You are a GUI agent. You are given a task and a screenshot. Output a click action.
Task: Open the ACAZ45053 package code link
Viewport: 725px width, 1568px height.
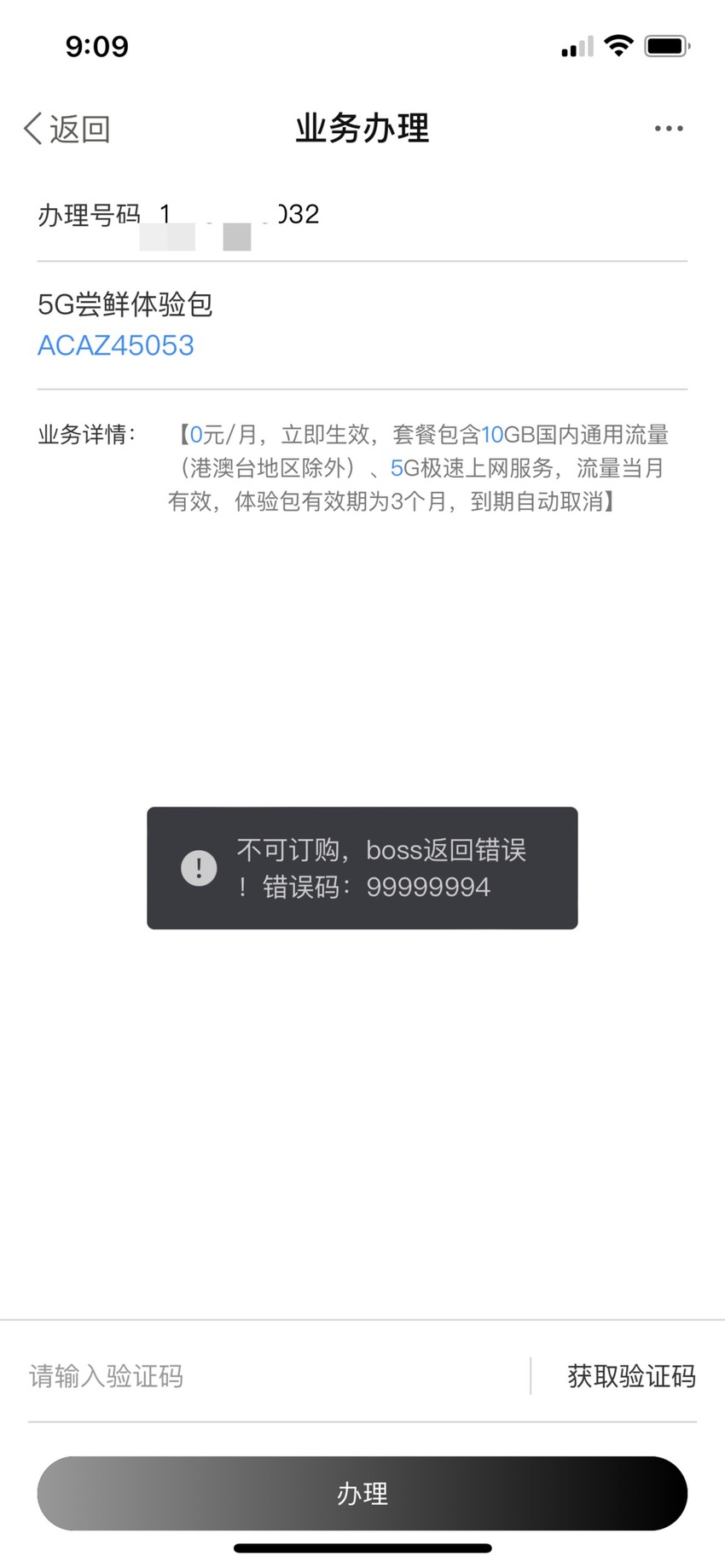tap(116, 345)
